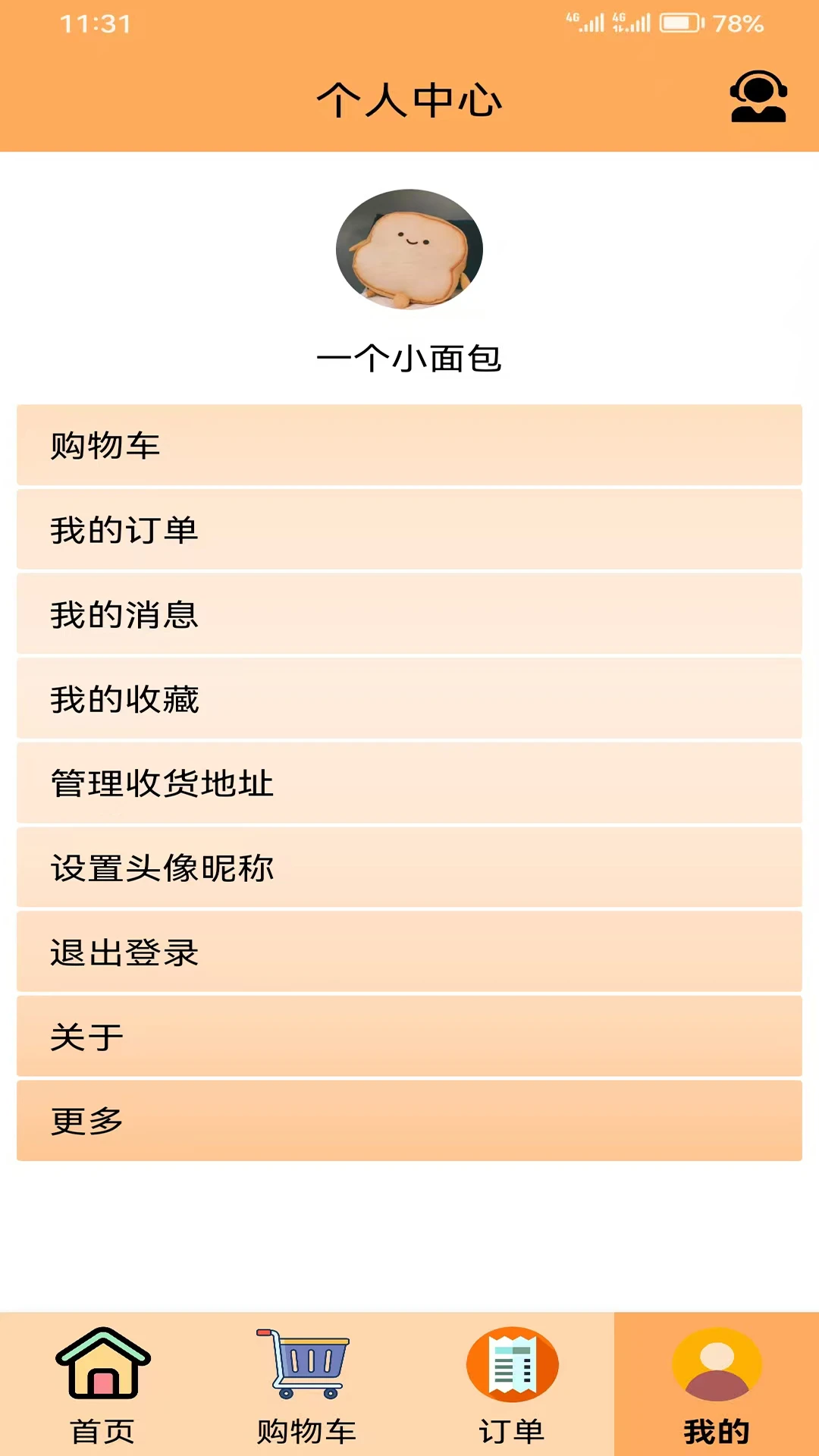Open 设置头像昵称 to edit profile
This screenshot has height=1456, width=819.
click(x=409, y=869)
